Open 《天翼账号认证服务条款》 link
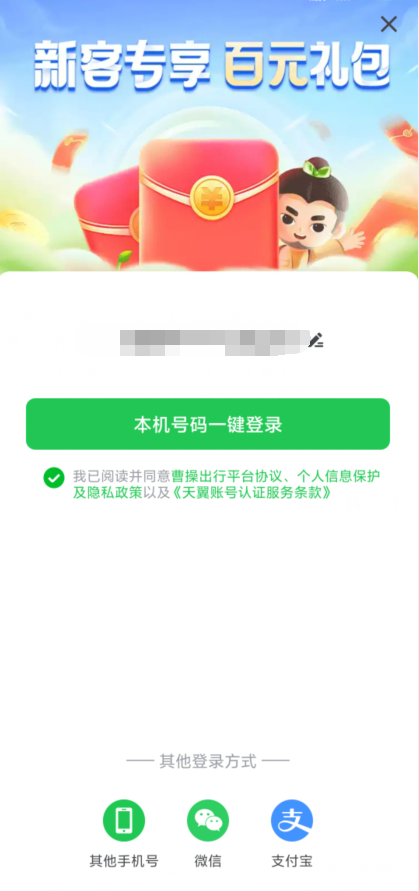419x891 pixels. point(252,493)
